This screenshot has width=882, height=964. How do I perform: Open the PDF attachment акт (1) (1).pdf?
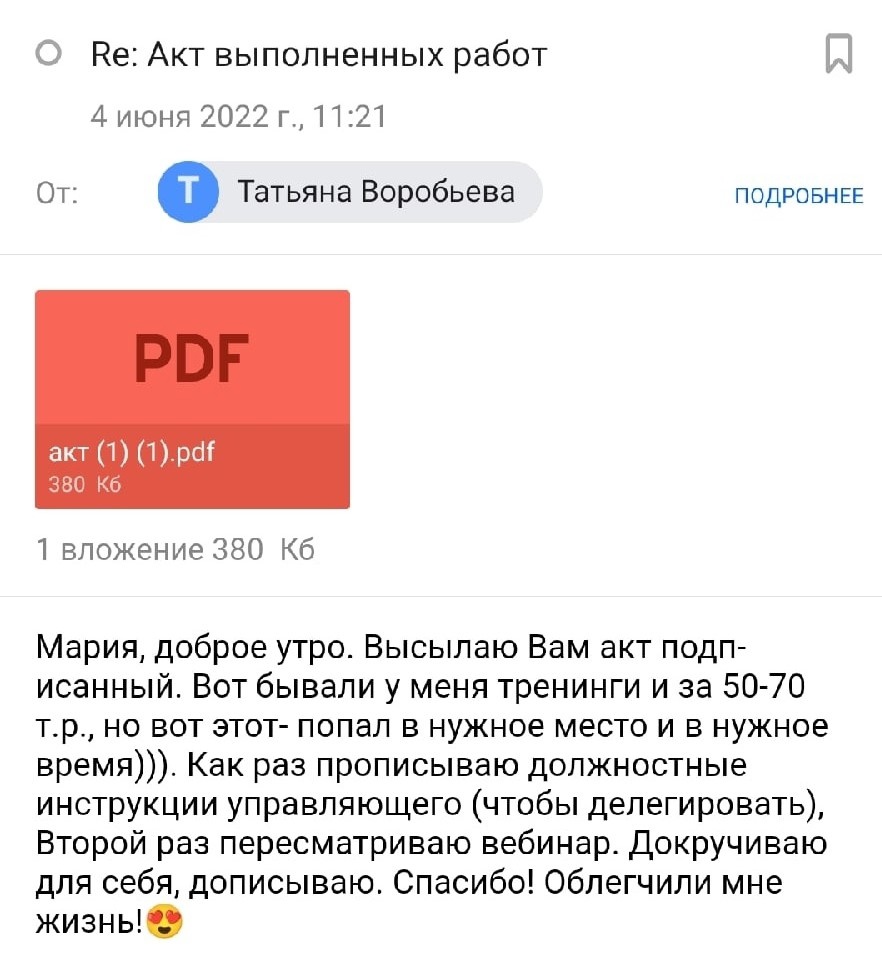(x=192, y=399)
